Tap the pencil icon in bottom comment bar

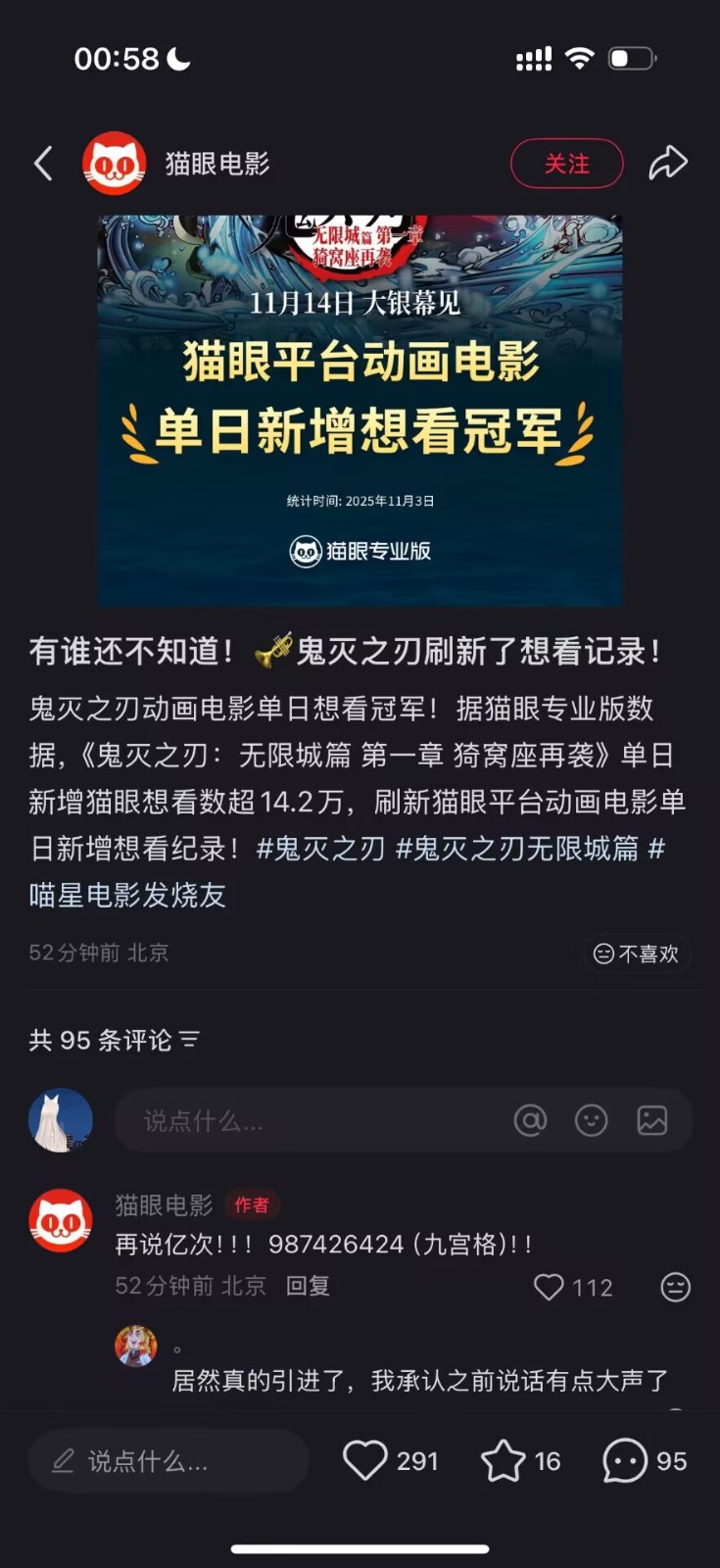[x=62, y=1460]
